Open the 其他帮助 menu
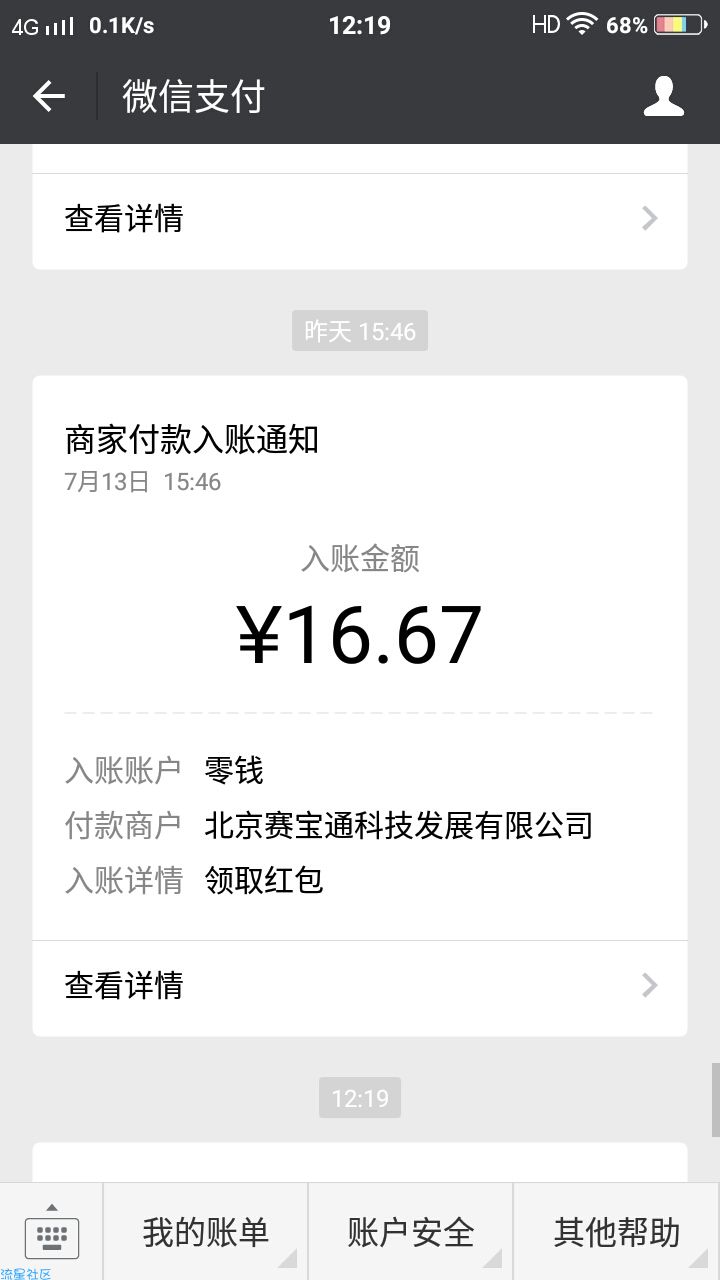This screenshot has width=720, height=1280. (617, 1233)
